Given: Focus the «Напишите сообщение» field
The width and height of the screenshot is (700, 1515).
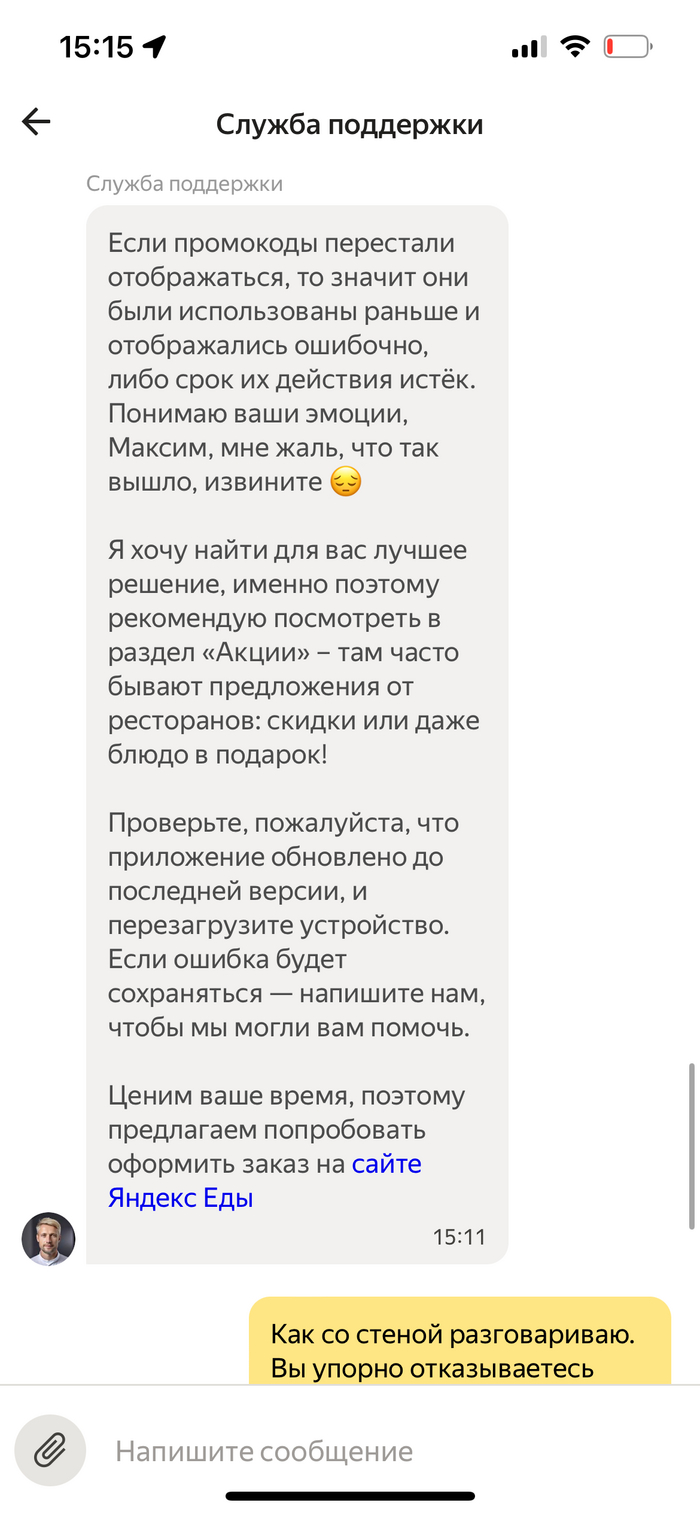Looking at the screenshot, I should (x=380, y=1451).
